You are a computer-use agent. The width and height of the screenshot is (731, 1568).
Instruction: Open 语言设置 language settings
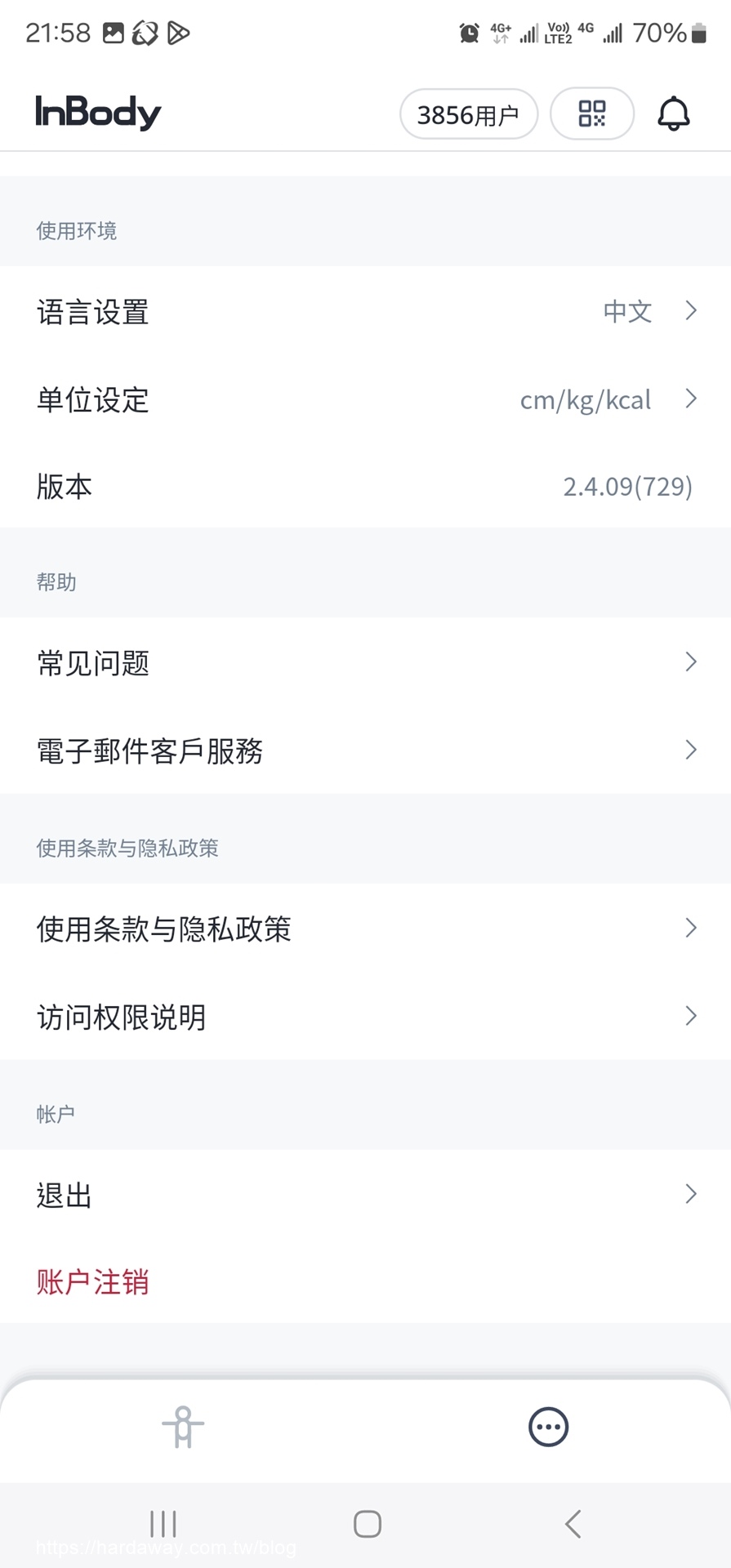365,310
